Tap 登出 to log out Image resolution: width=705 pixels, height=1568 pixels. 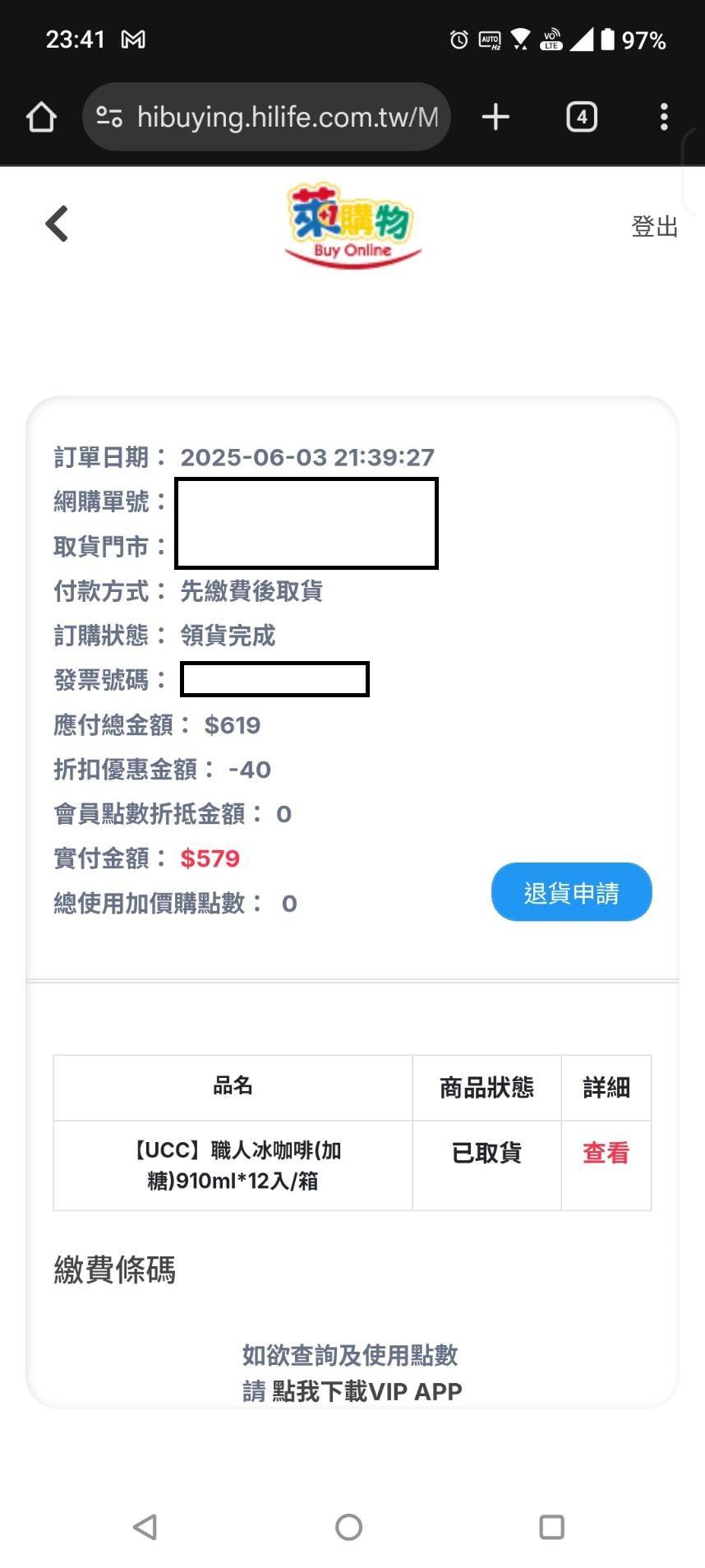tap(654, 226)
